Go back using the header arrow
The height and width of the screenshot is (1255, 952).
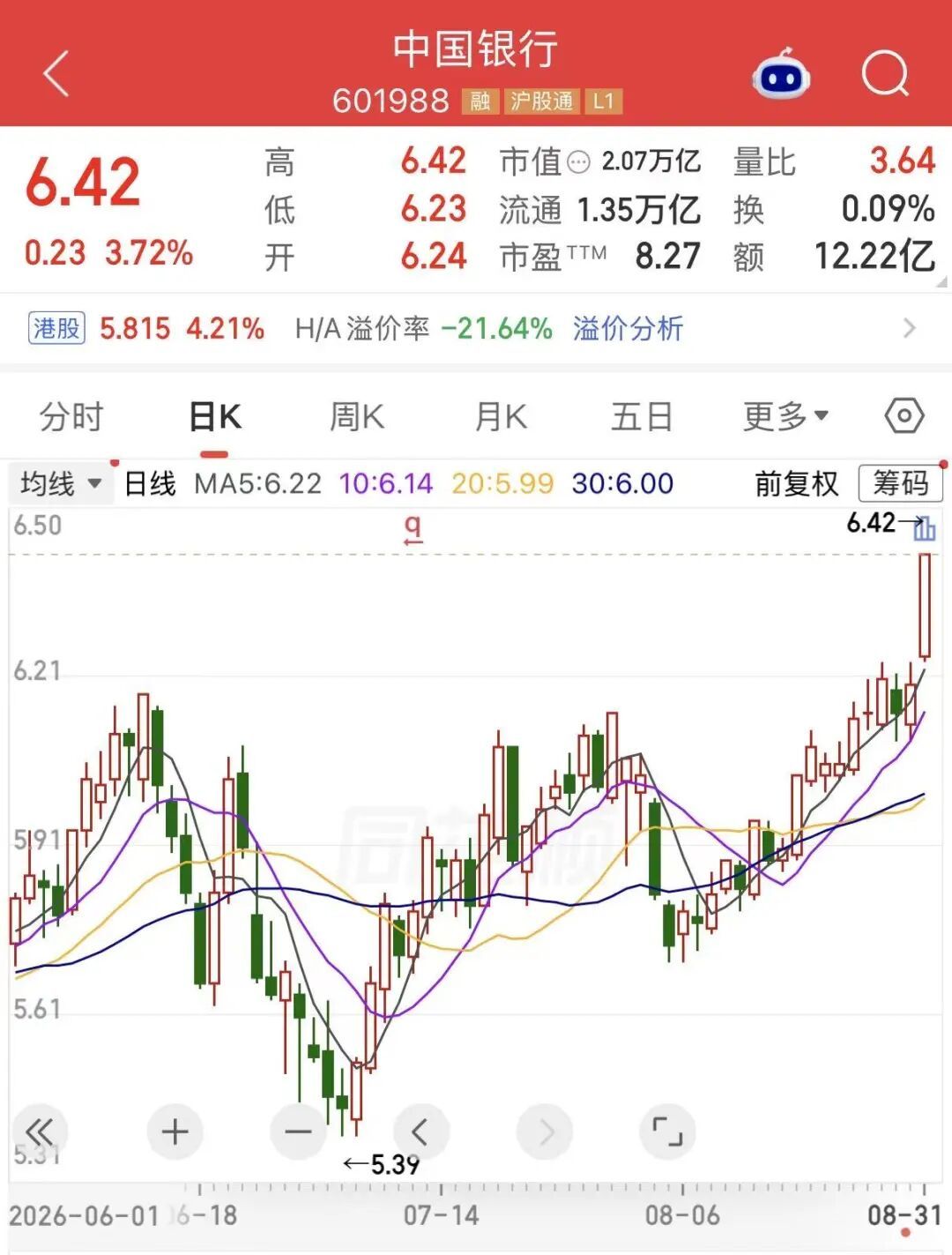[x=56, y=73]
